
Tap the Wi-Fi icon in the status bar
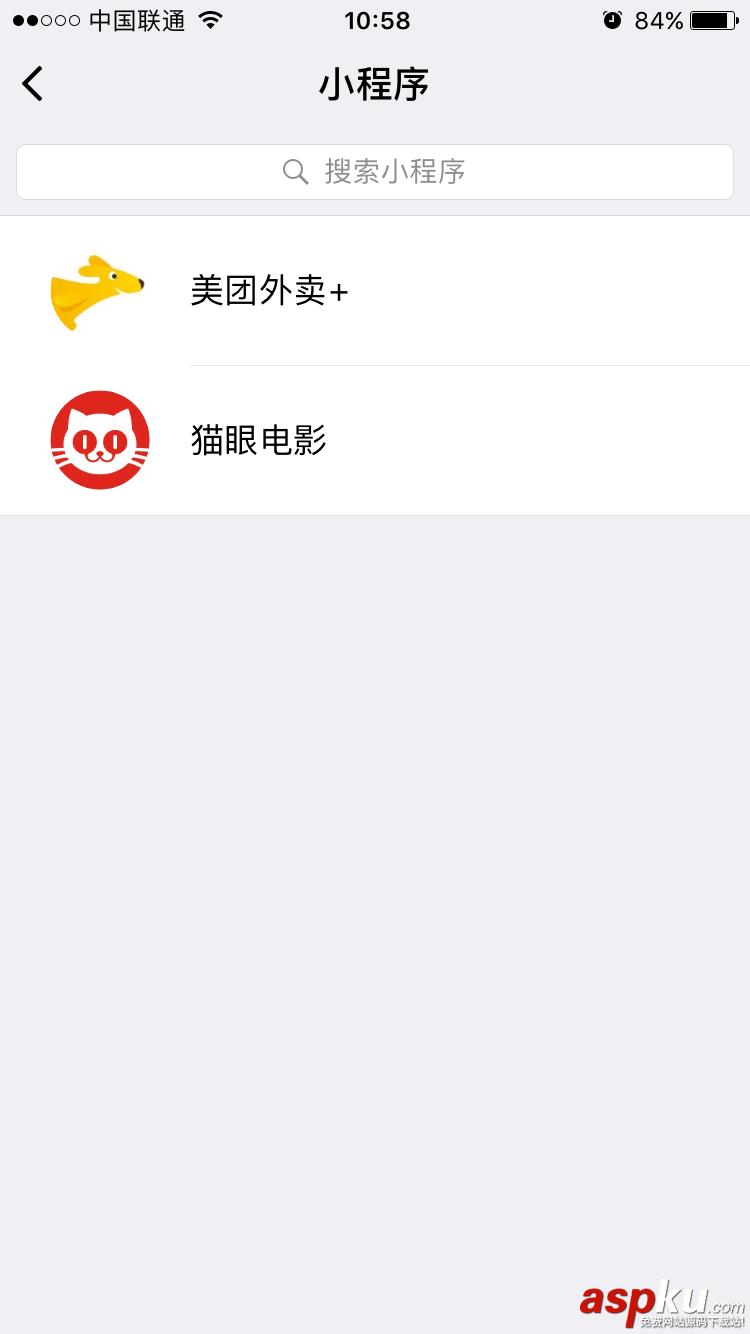click(x=210, y=19)
